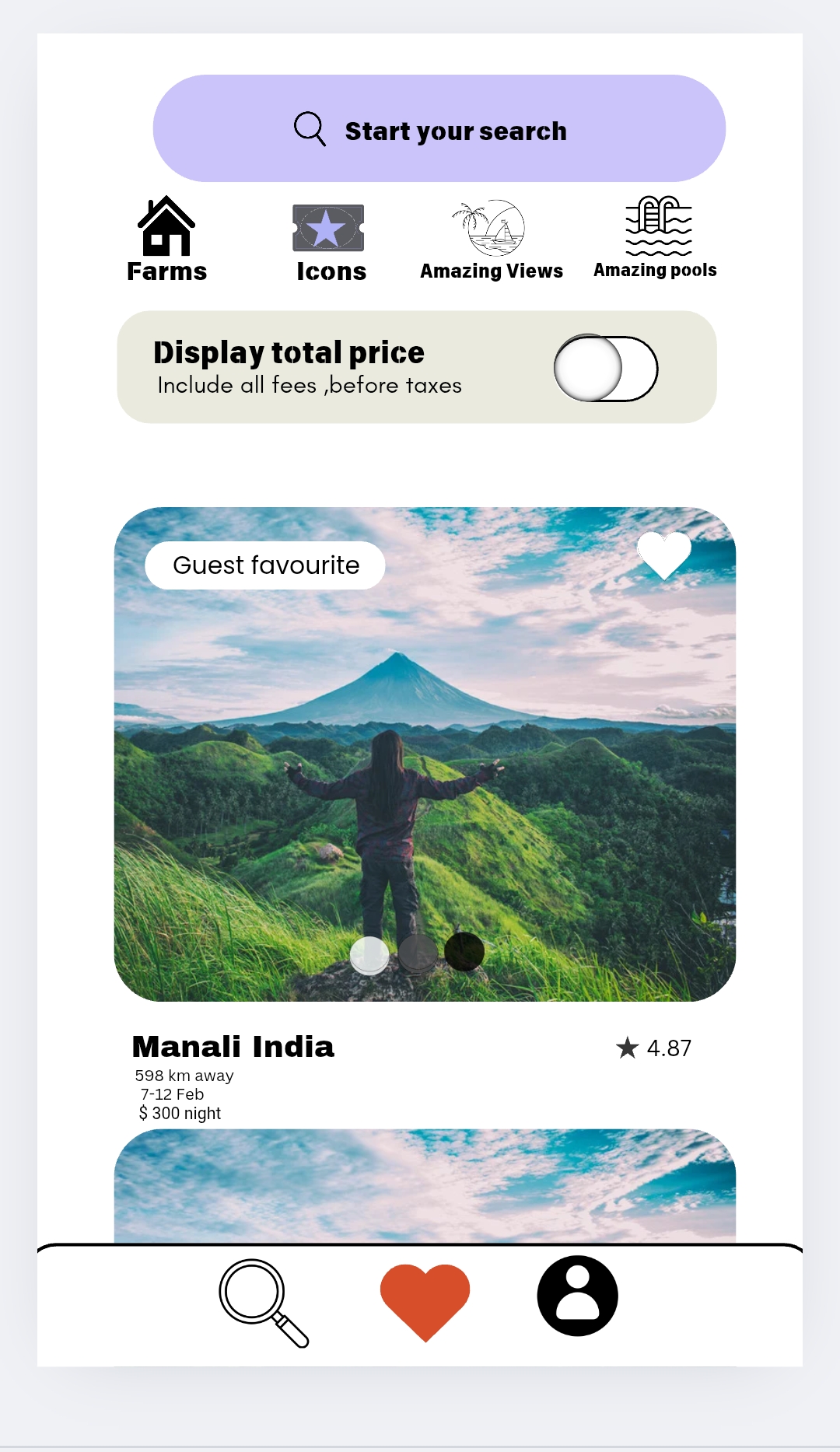The width and height of the screenshot is (840, 1452).
Task: Favourite the Manali India listing
Action: coord(663,555)
